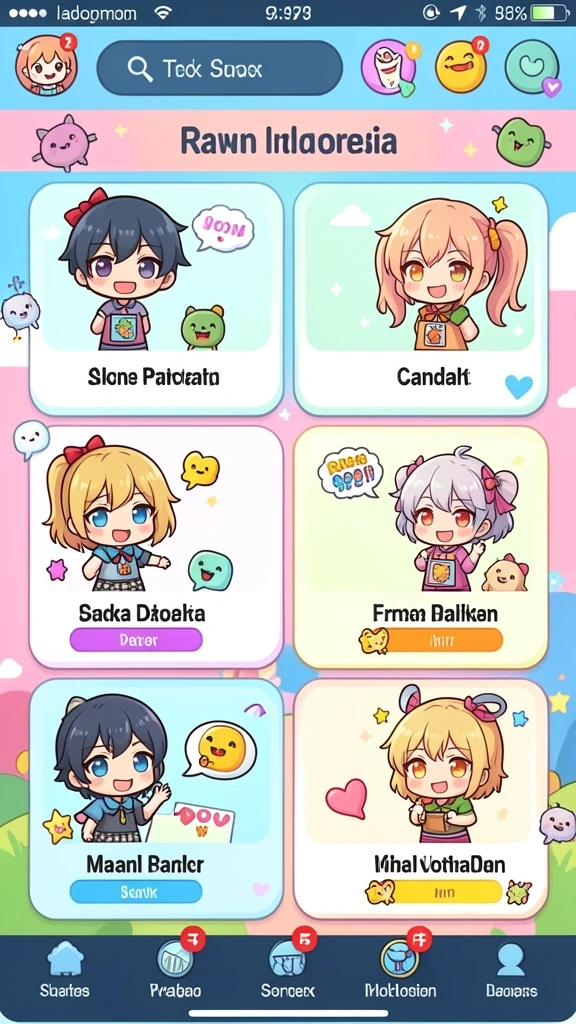Like Candalt with the blue heart
This screenshot has height=1024, width=576.
click(519, 387)
